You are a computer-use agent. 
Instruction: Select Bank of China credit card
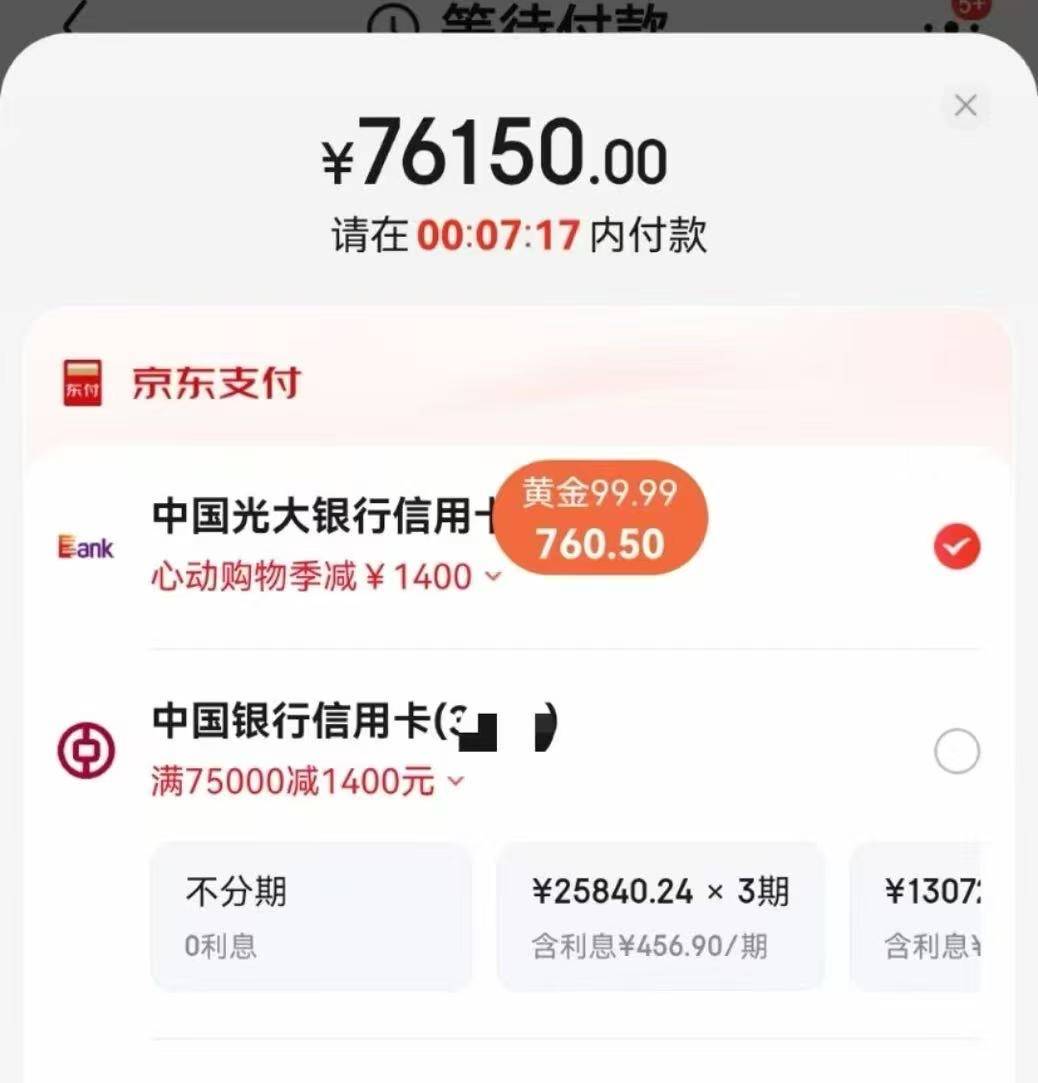pos(956,752)
